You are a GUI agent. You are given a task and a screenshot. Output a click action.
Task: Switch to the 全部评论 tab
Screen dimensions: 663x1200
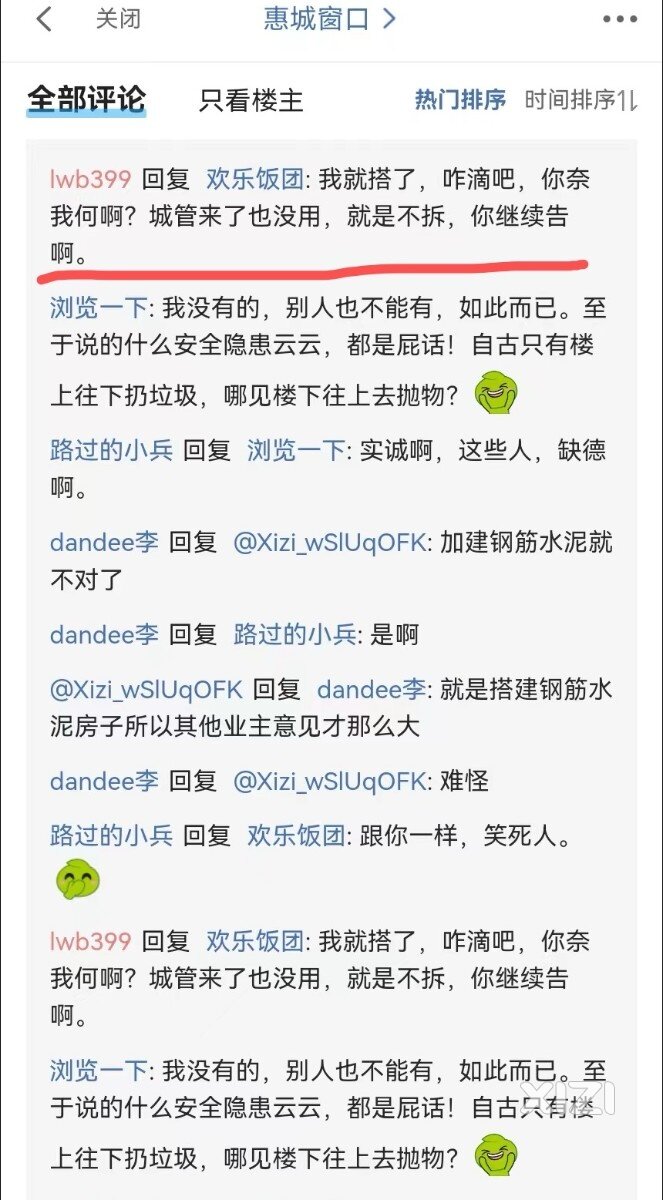(x=86, y=100)
